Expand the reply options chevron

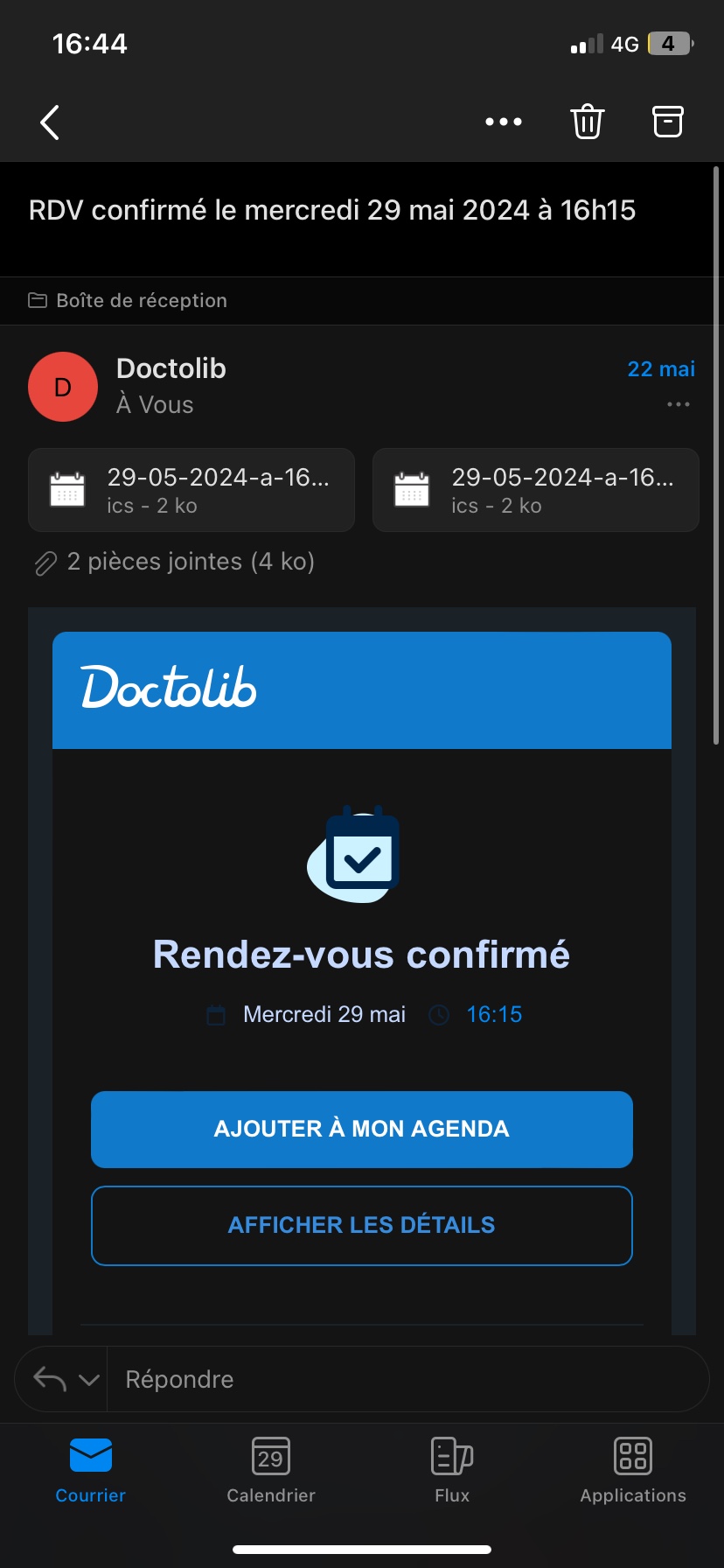pyautogui.click(x=89, y=1380)
